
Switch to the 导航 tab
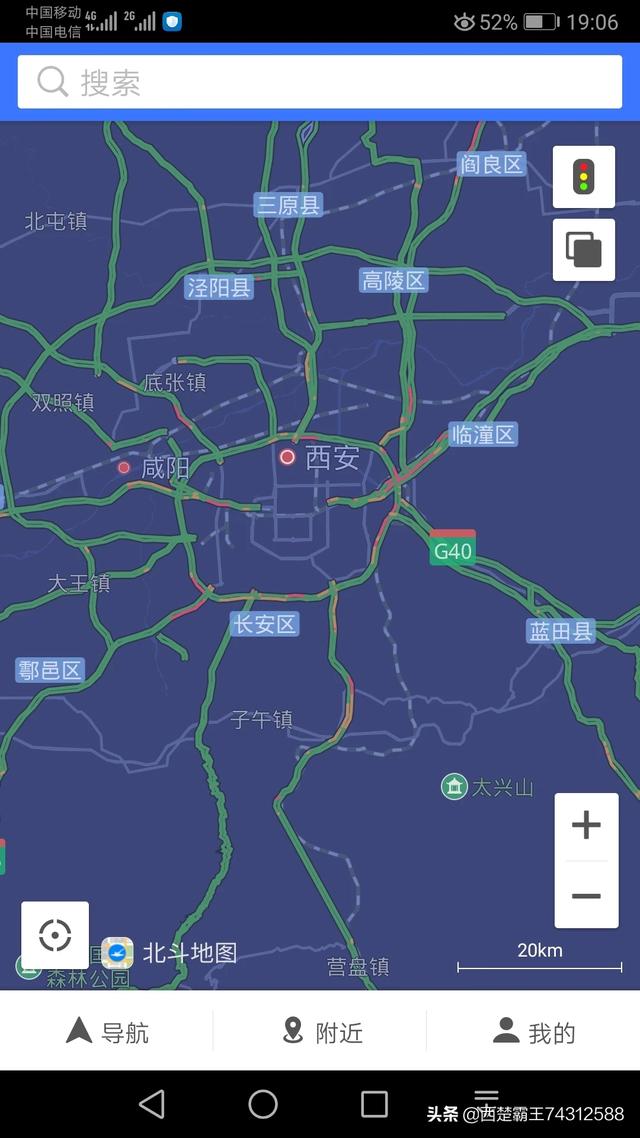click(x=107, y=1031)
